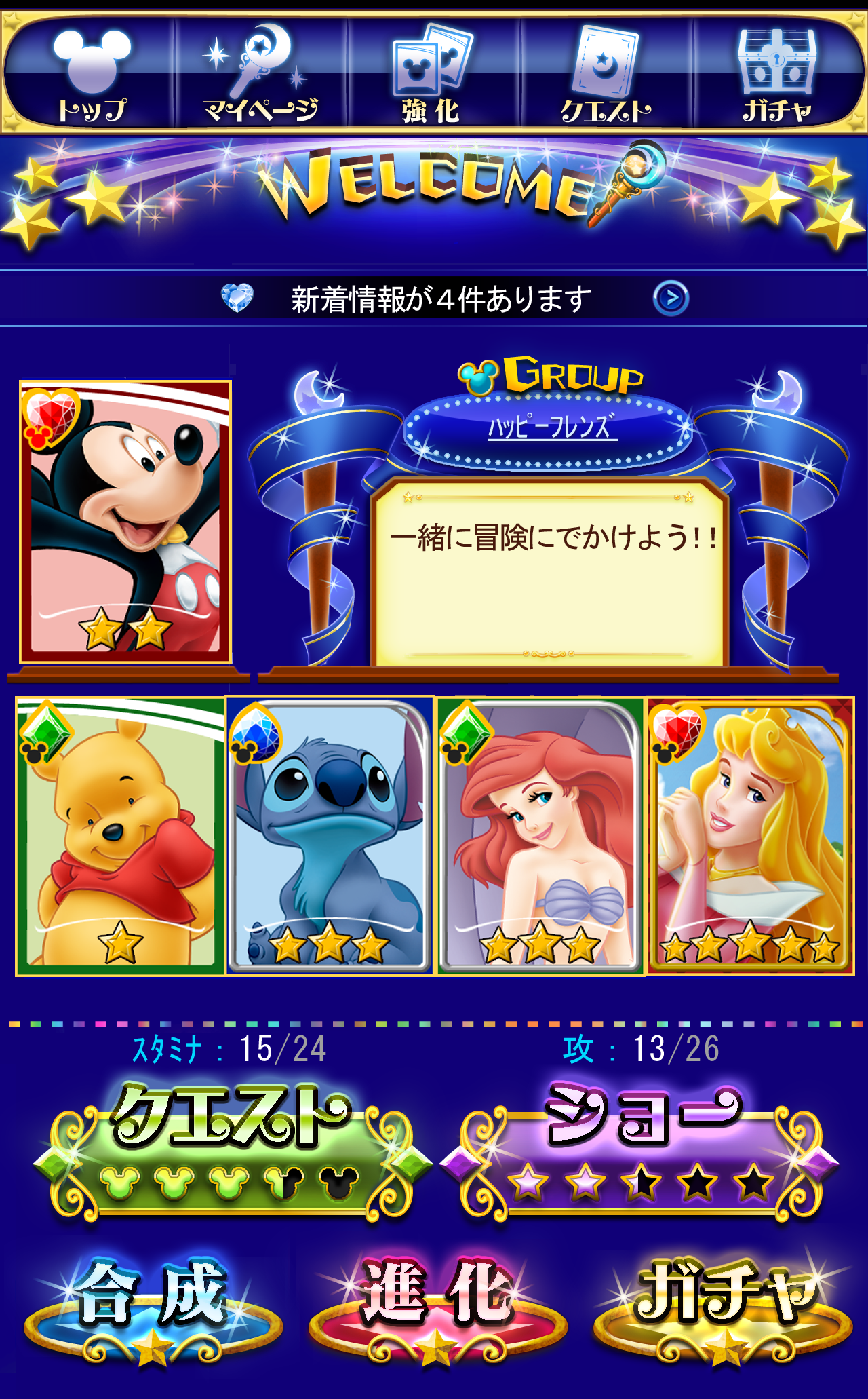Image resolution: width=868 pixels, height=1399 pixels.
Task: Select the GROUP Mickey-head emblem icon
Action: 479,380
